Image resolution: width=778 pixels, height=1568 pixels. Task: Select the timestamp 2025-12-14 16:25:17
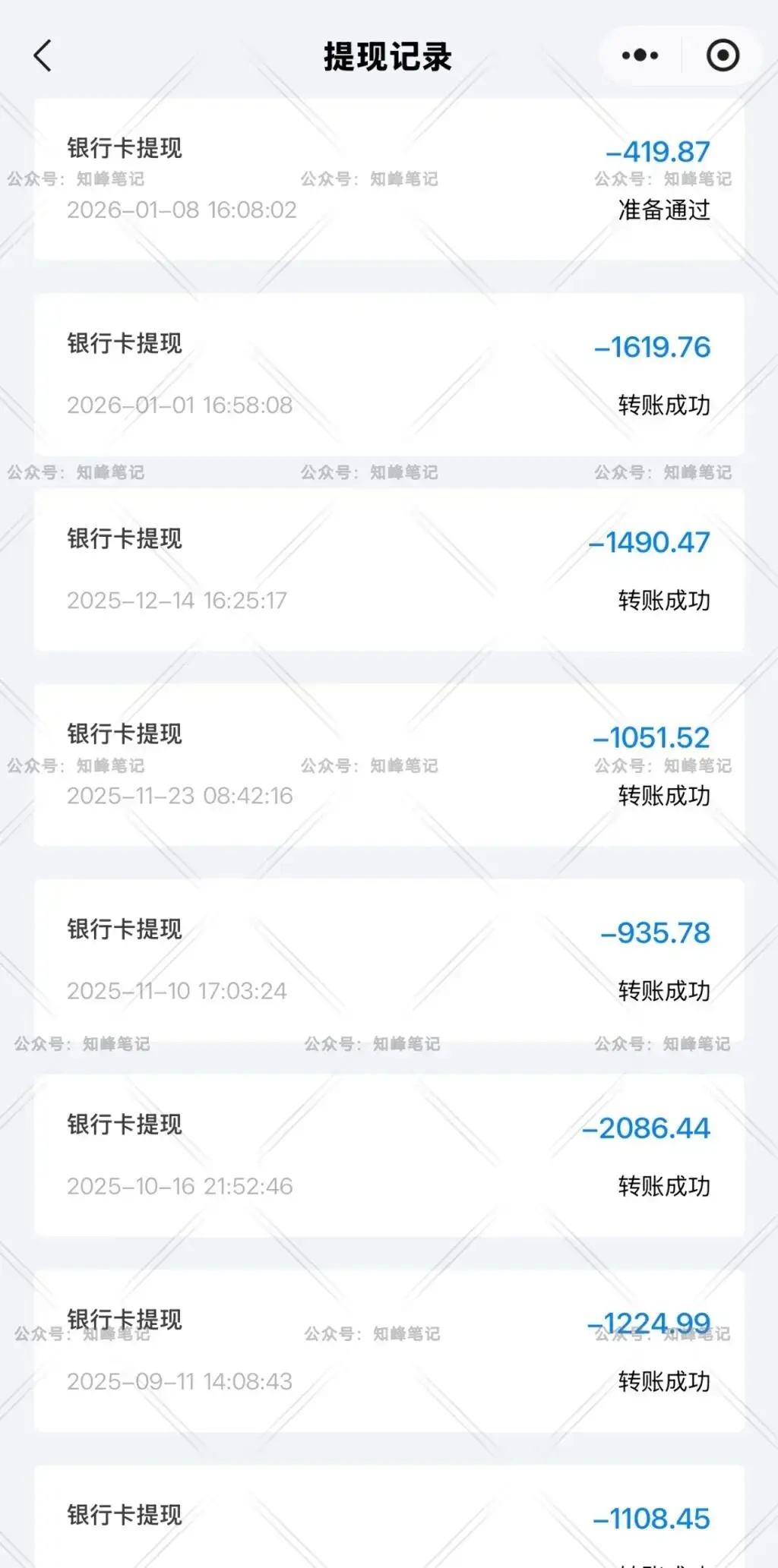tap(178, 601)
